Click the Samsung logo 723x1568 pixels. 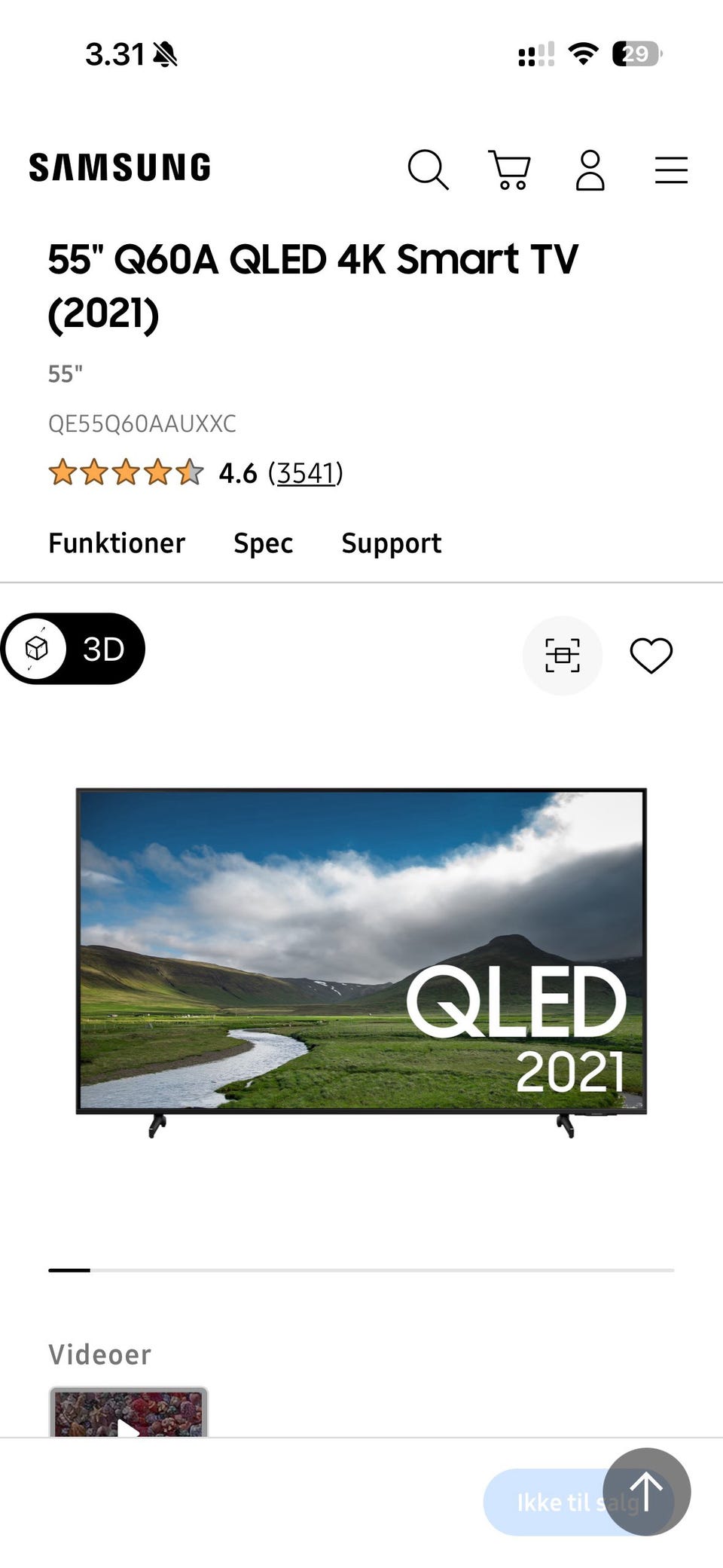(119, 167)
